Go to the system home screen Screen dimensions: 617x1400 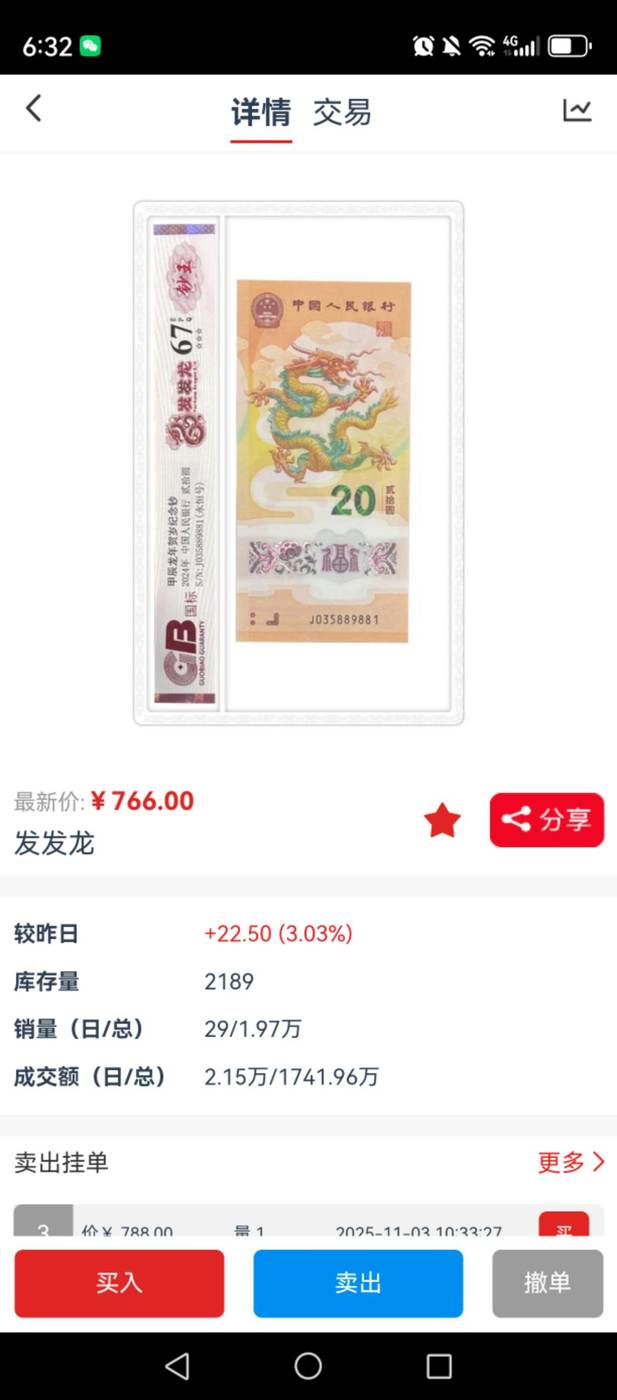point(308,1365)
